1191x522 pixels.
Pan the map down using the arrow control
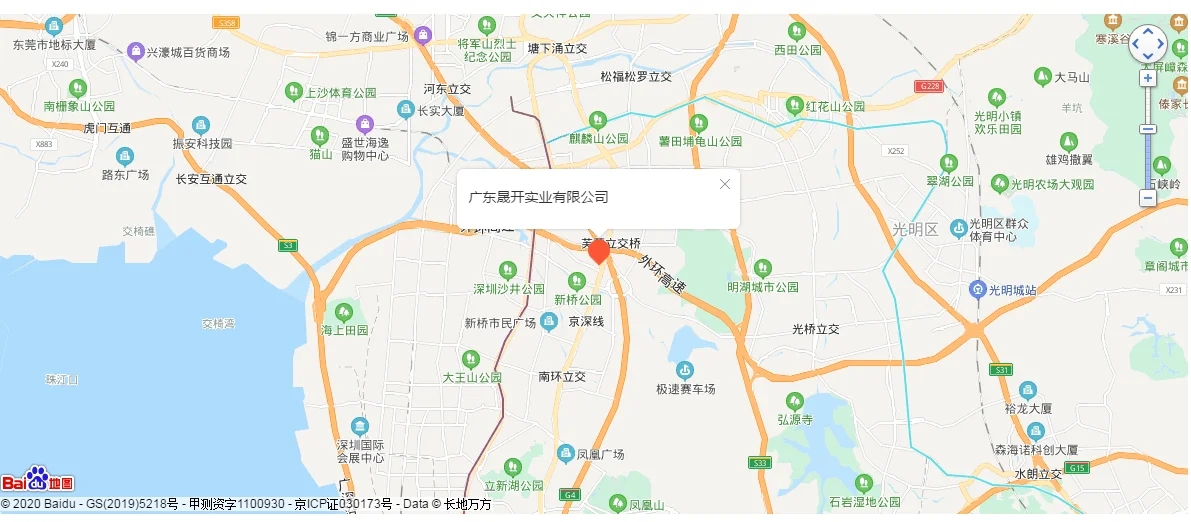1148,55
